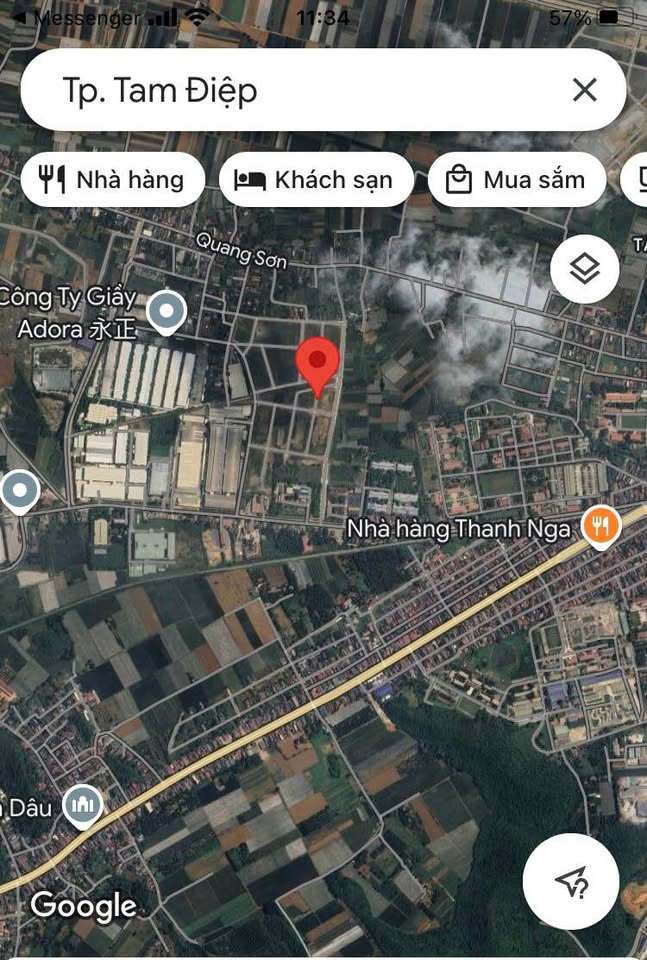647x960 pixels.
Task: Open the Nhà hàng Thanh Nga marker
Action: pos(600,525)
